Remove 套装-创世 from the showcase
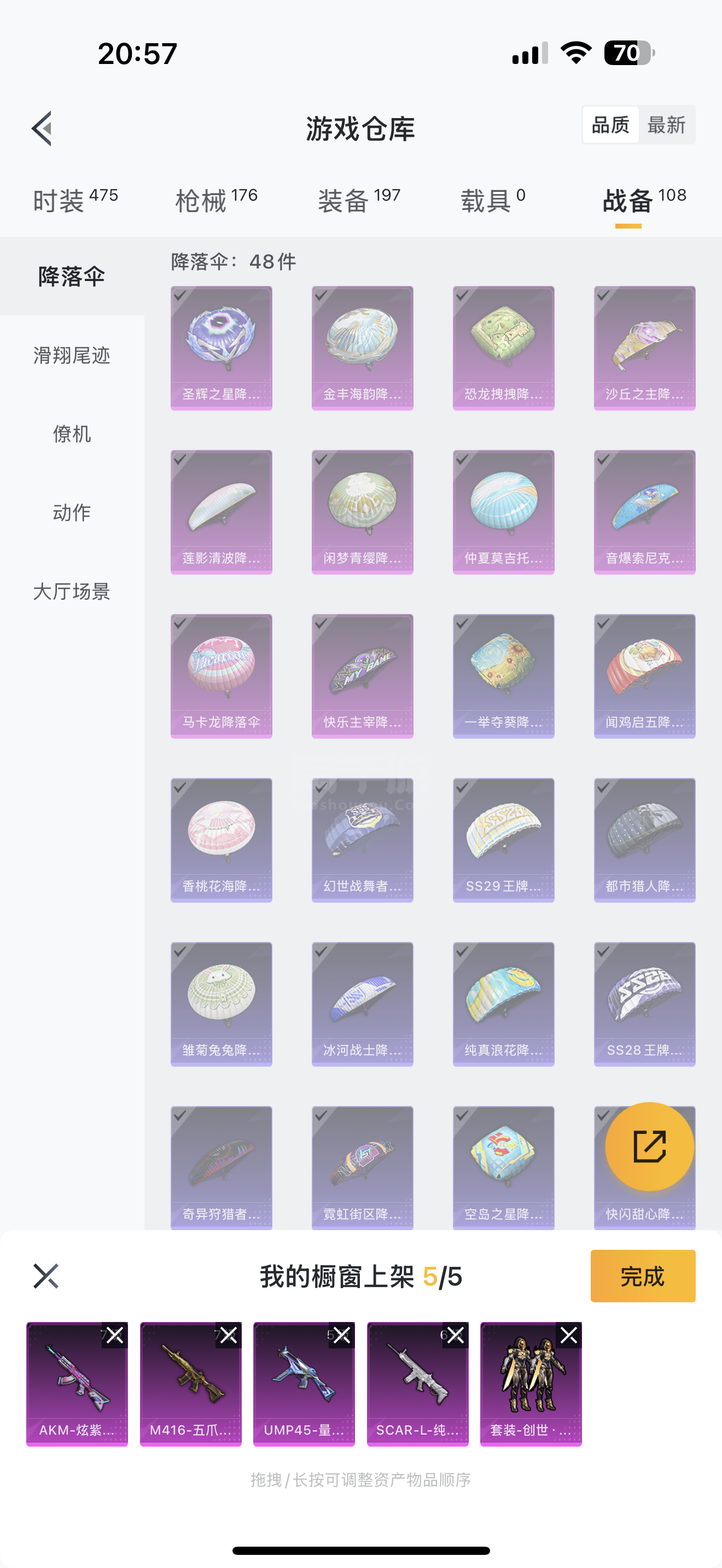 (569, 1336)
